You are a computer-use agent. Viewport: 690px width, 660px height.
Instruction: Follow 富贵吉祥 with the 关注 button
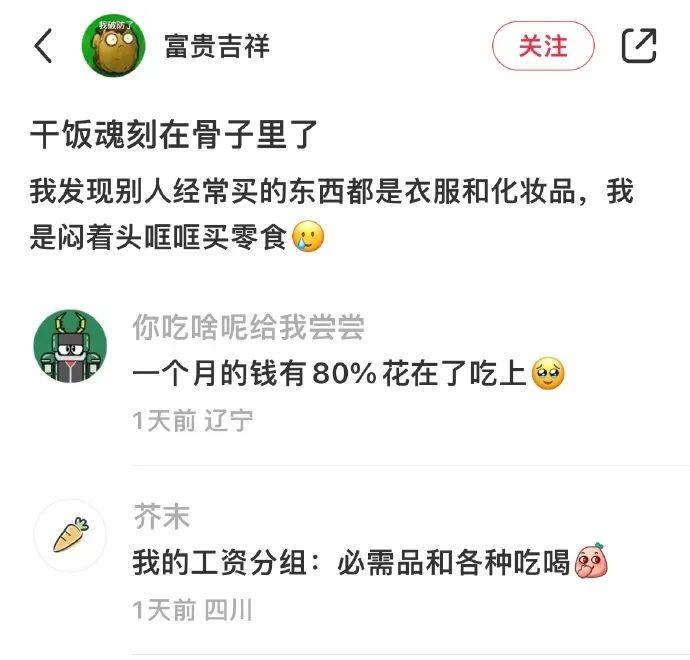pos(543,46)
